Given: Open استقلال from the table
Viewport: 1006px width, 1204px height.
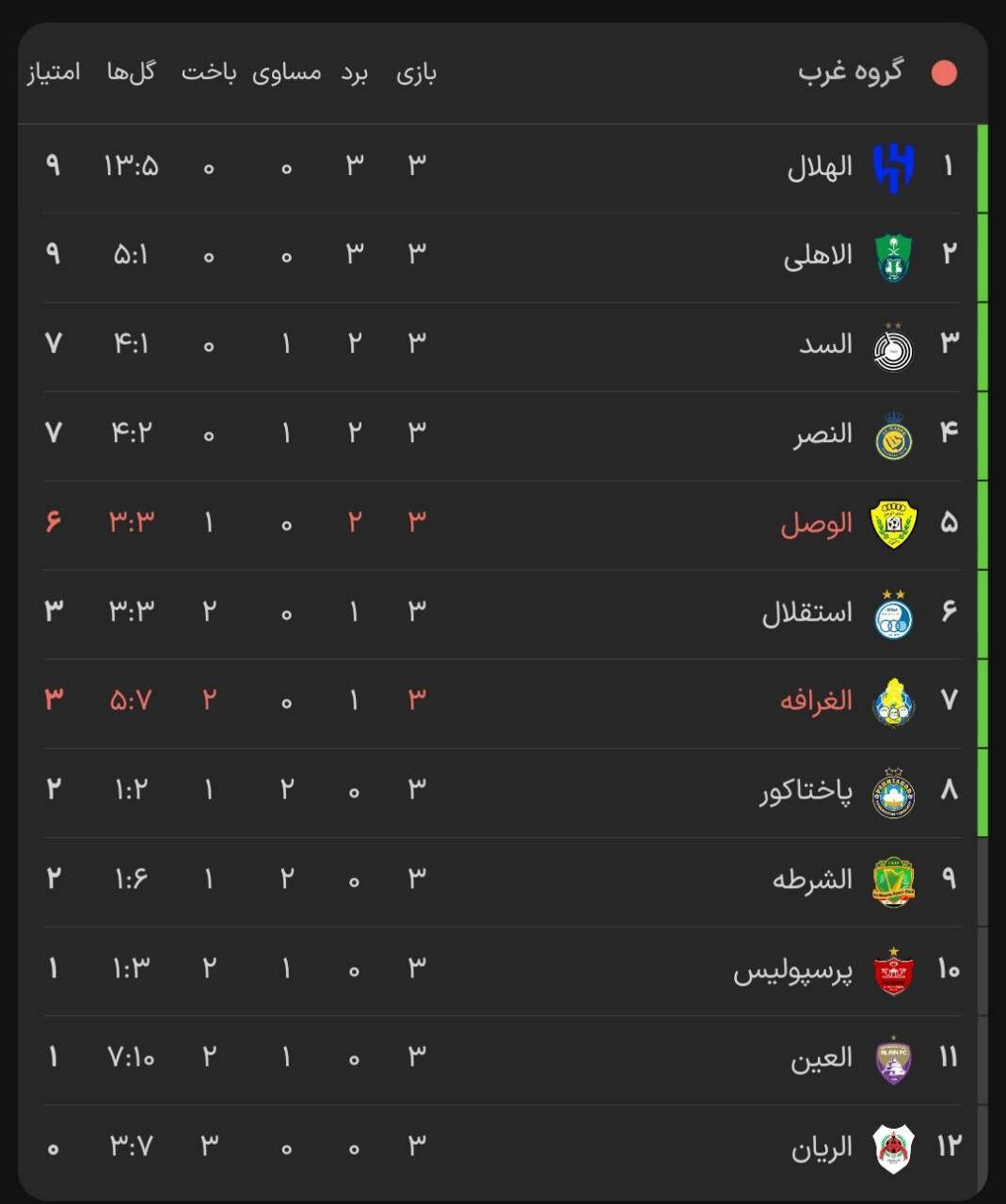Looking at the screenshot, I should (806, 612).
